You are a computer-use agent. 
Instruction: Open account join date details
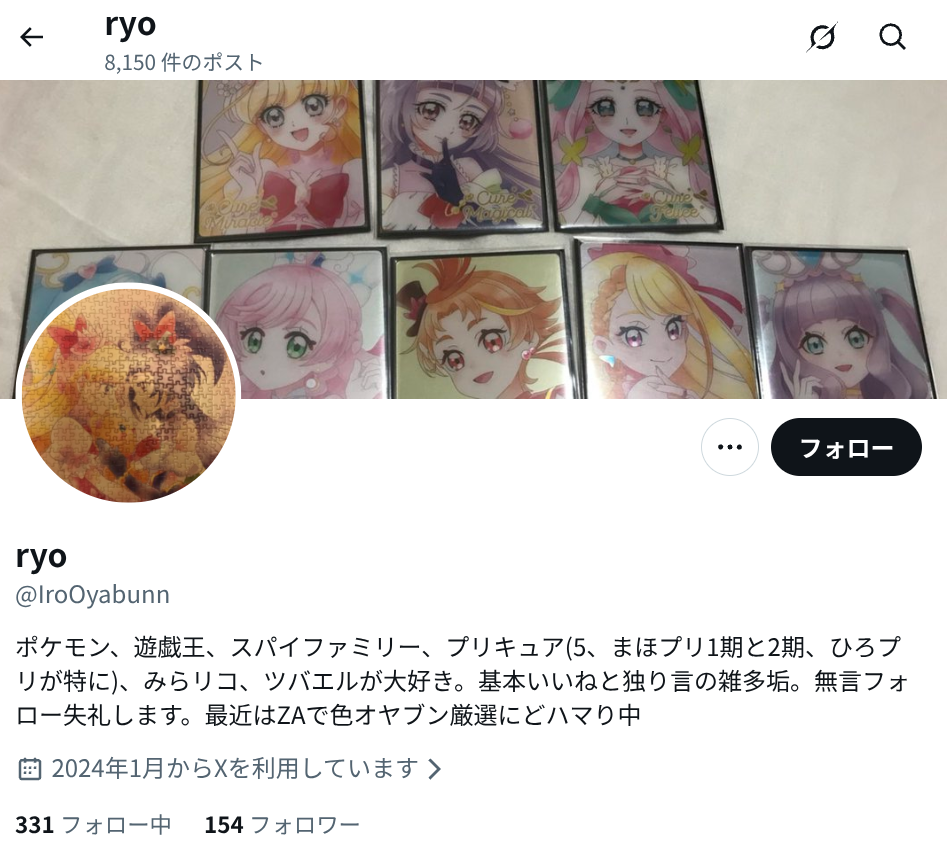(x=231, y=769)
